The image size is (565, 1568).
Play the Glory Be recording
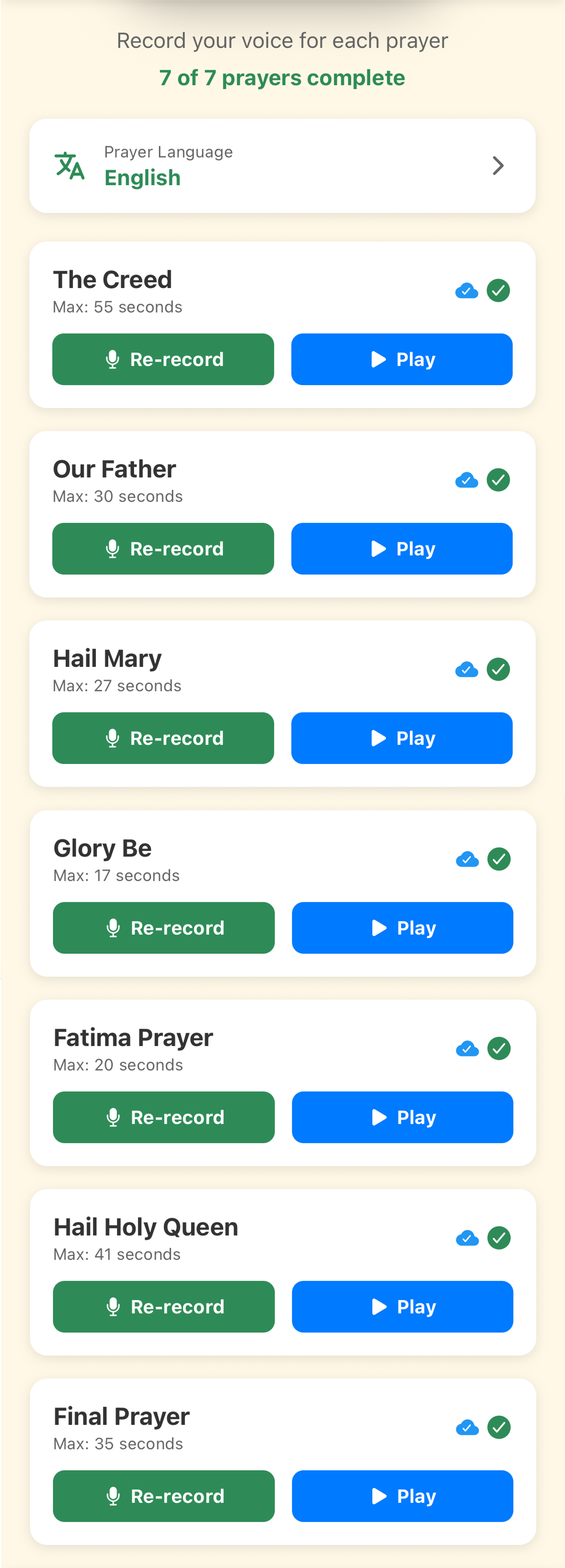402,928
